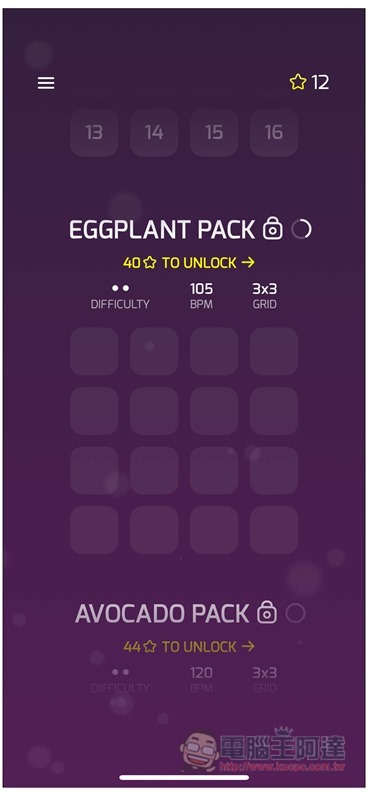Select level 15
The image size is (368, 796).
tap(214, 132)
